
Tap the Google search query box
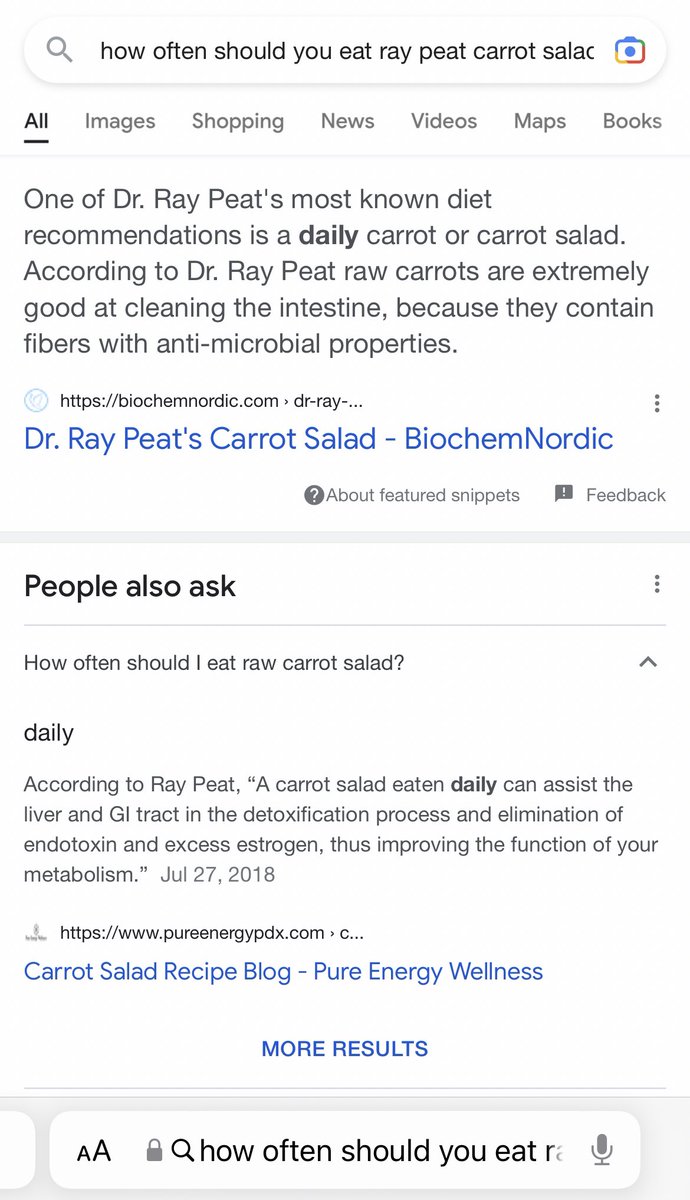tap(345, 50)
